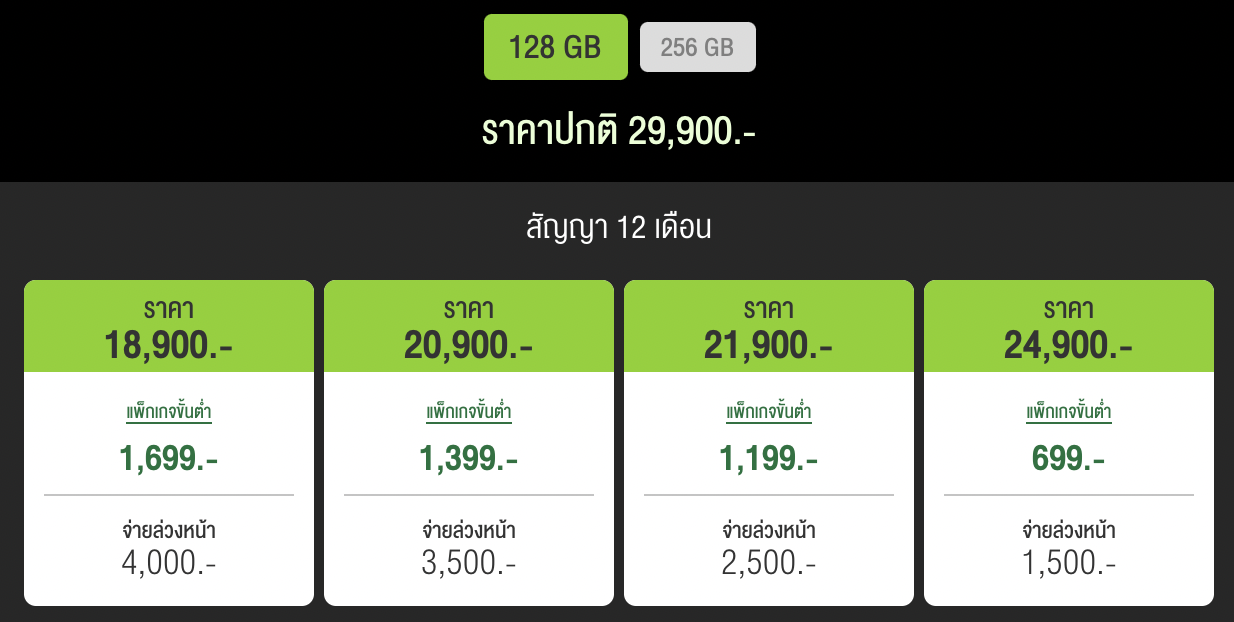The width and height of the screenshot is (1234, 622).
Task: Switch to the 256 GB storage option
Action: (697, 47)
